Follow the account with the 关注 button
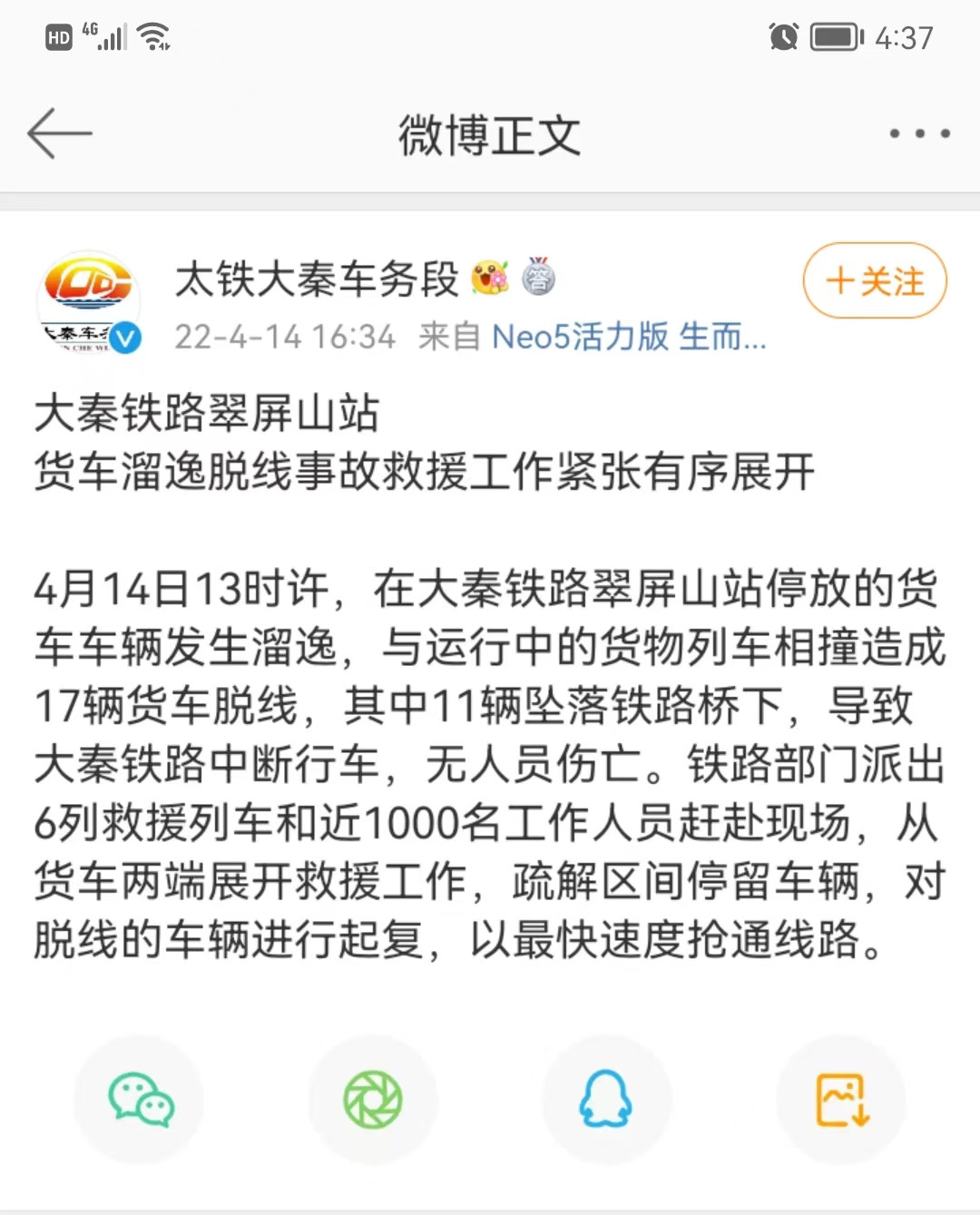Screen dimensions: 980x1215 point(874,281)
